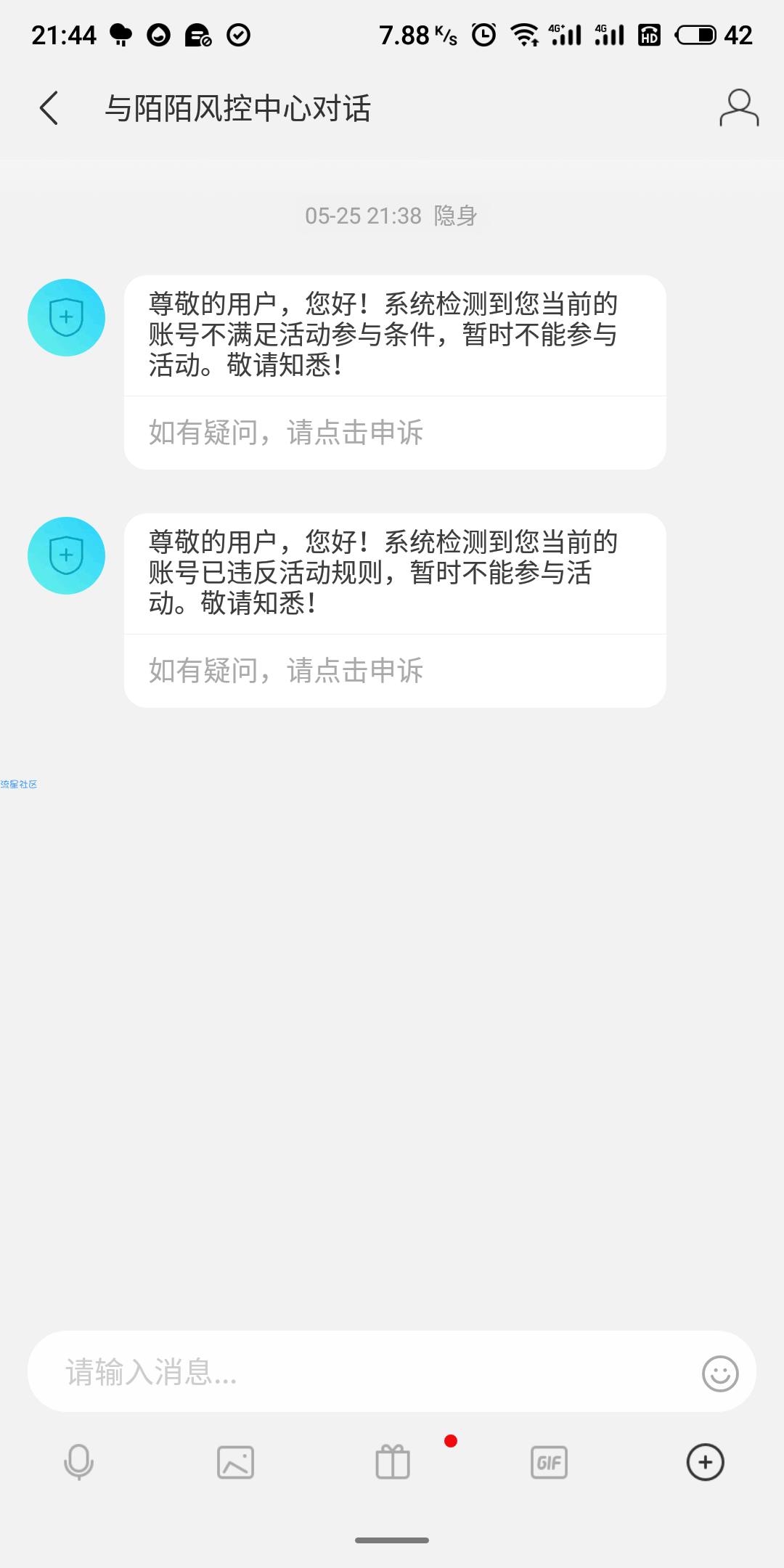The height and width of the screenshot is (1568, 784).
Task: Go back from the risk control chat
Action: (x=49, y=109)
